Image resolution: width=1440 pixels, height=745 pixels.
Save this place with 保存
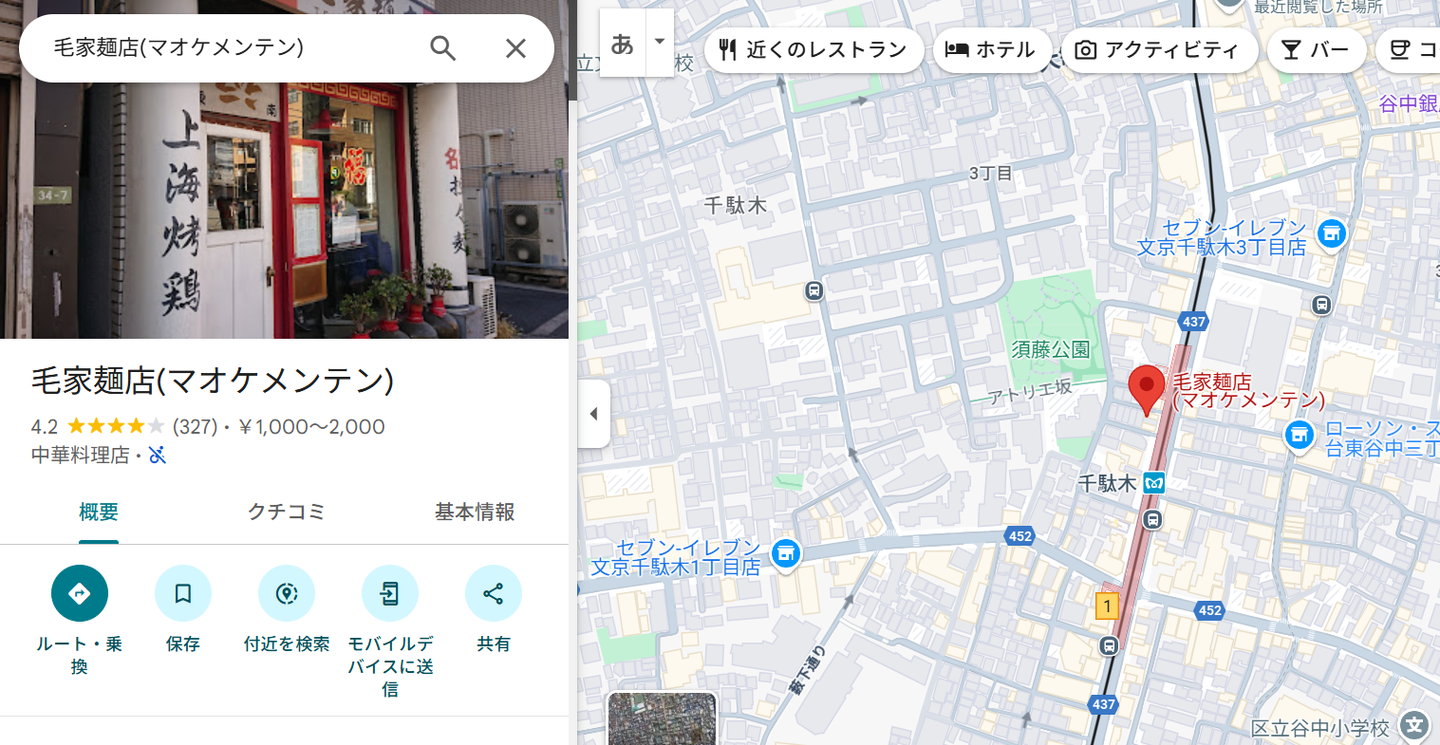tap(183, 594)
